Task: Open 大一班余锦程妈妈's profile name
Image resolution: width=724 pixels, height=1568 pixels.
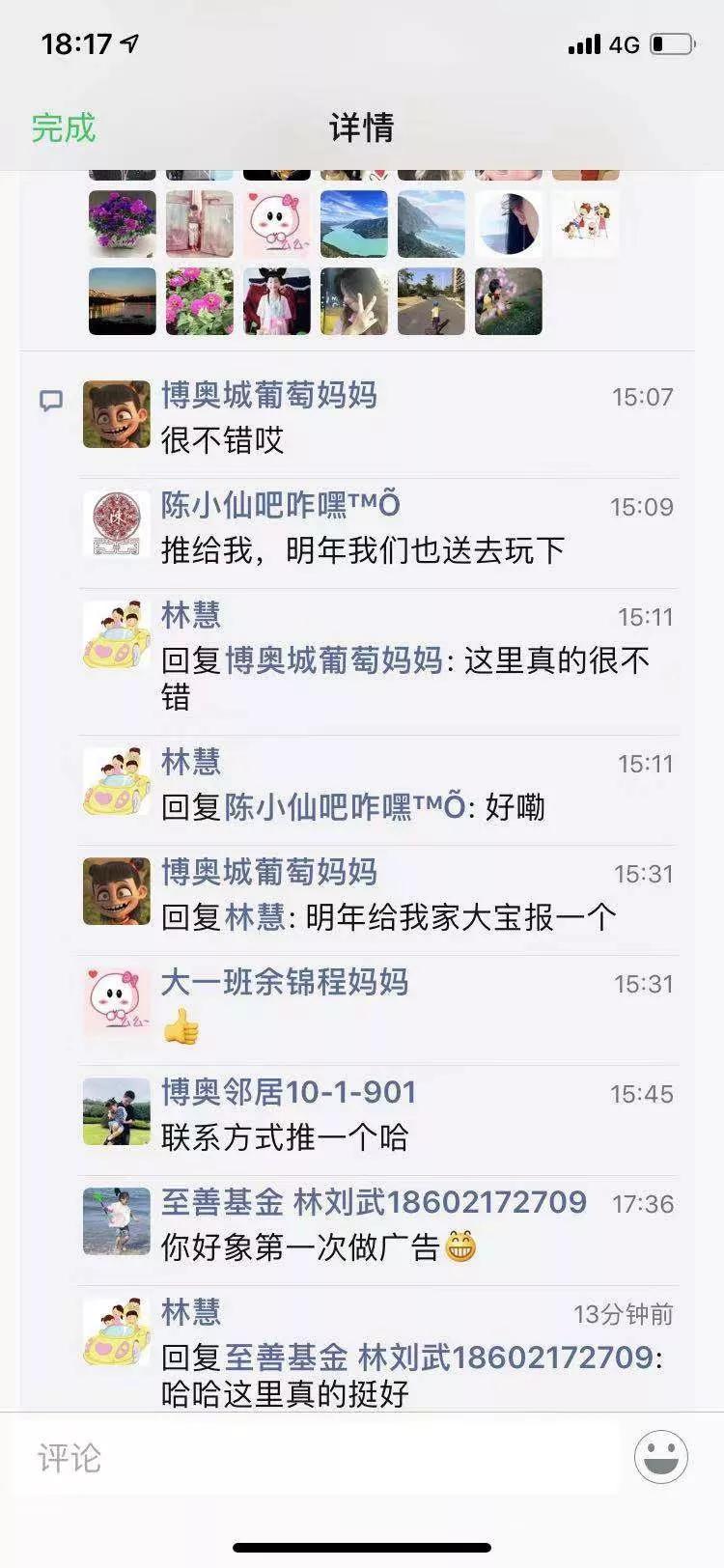Action: (284, 982)
